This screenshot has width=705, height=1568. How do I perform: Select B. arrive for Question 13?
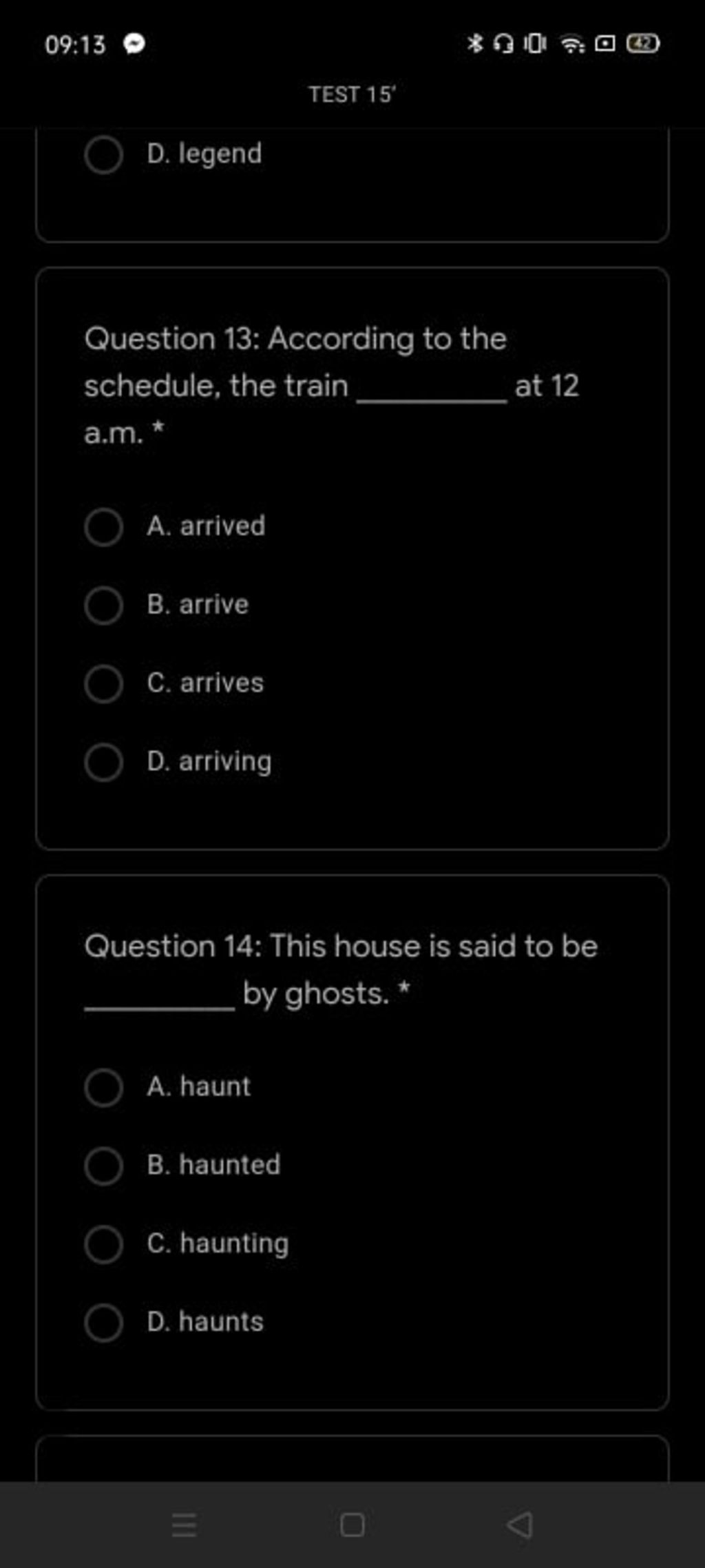click(x=104, y=606)
